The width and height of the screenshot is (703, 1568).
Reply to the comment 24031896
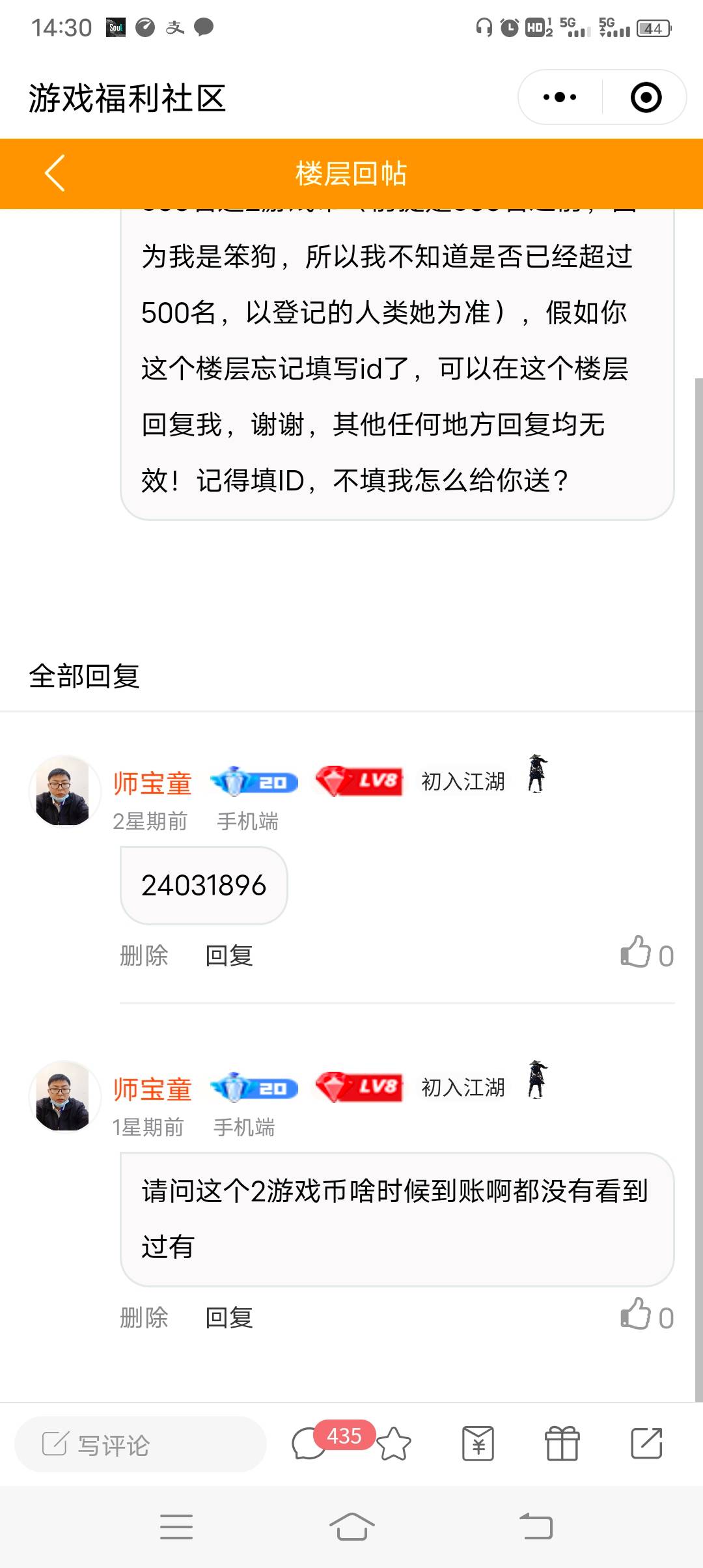click(228, 956)
